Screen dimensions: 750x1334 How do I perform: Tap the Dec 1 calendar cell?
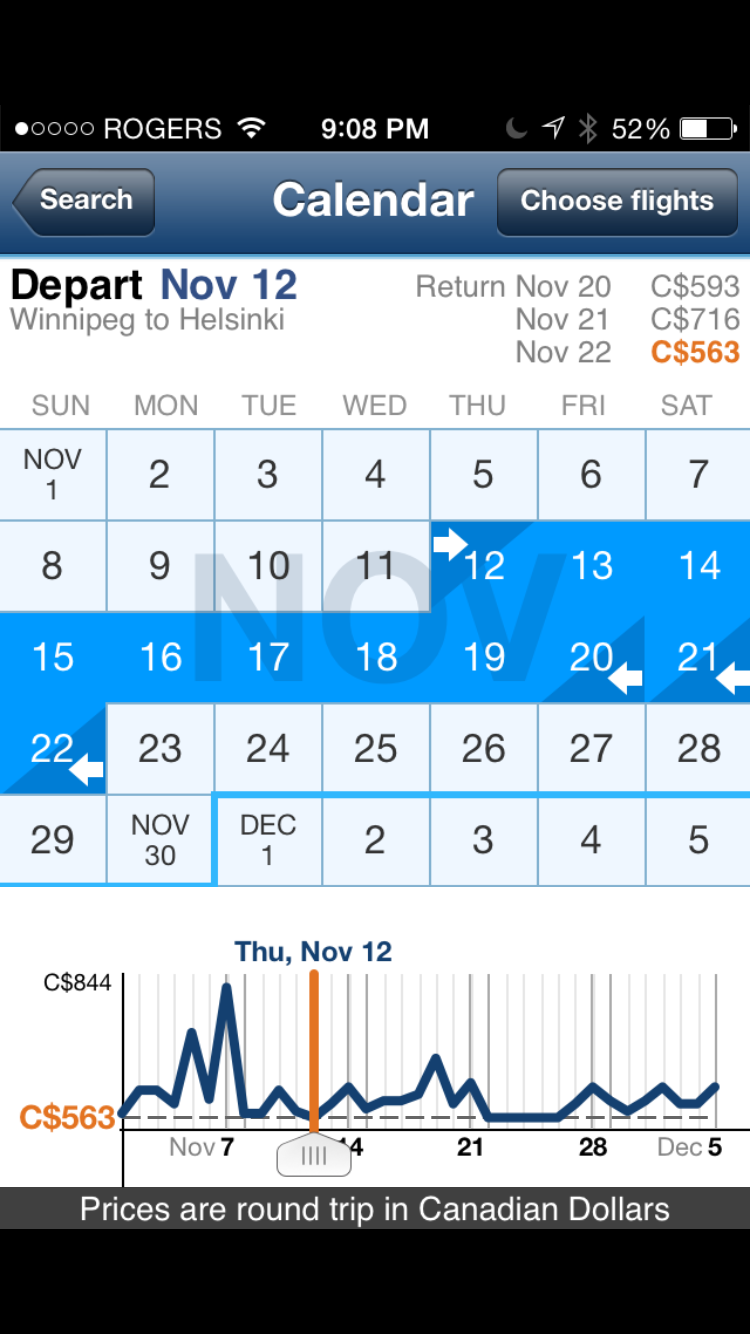click(x=268, y=840)
